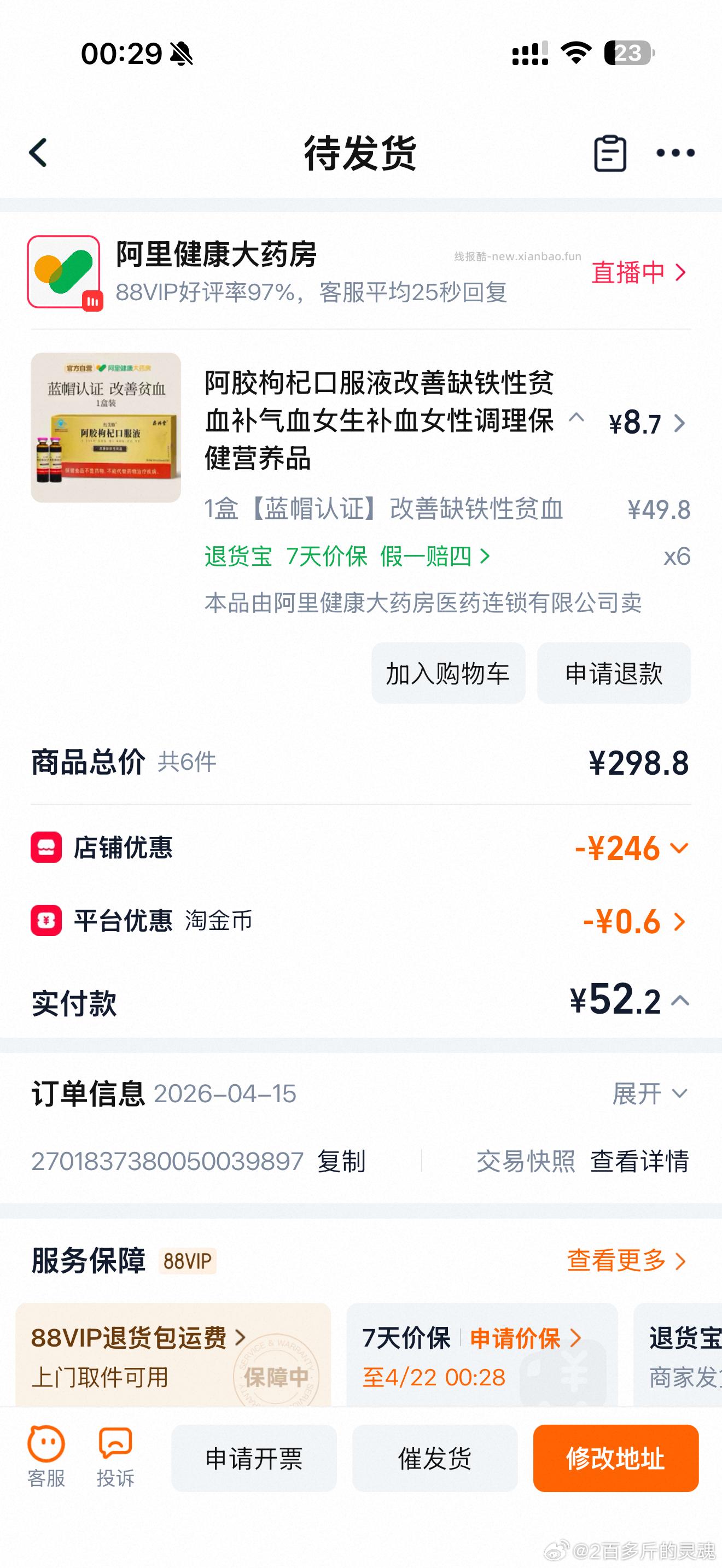Go back from the 待发货 page

pos(38,152)
